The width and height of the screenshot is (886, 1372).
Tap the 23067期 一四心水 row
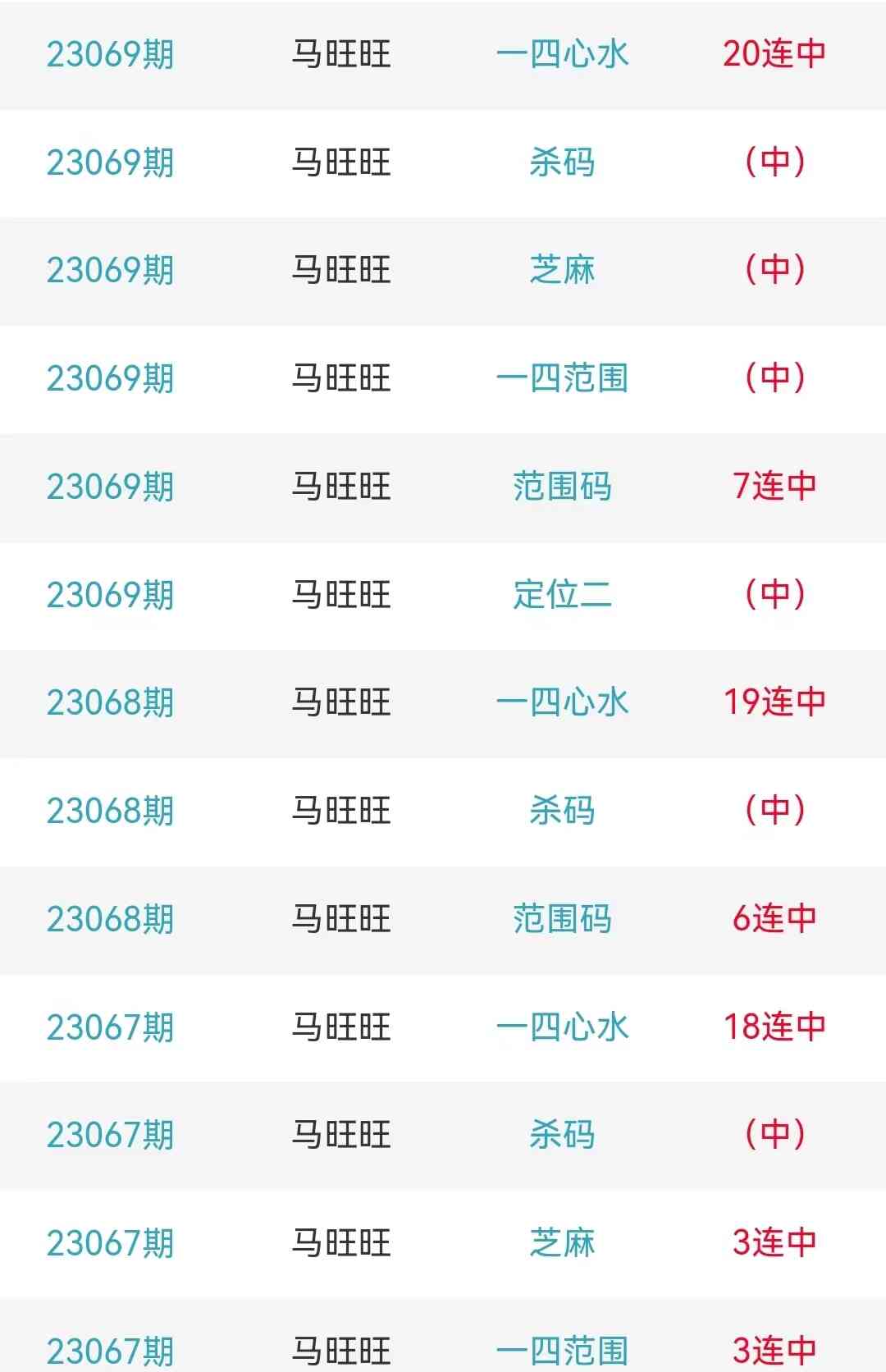click(x=562, y=1027)
